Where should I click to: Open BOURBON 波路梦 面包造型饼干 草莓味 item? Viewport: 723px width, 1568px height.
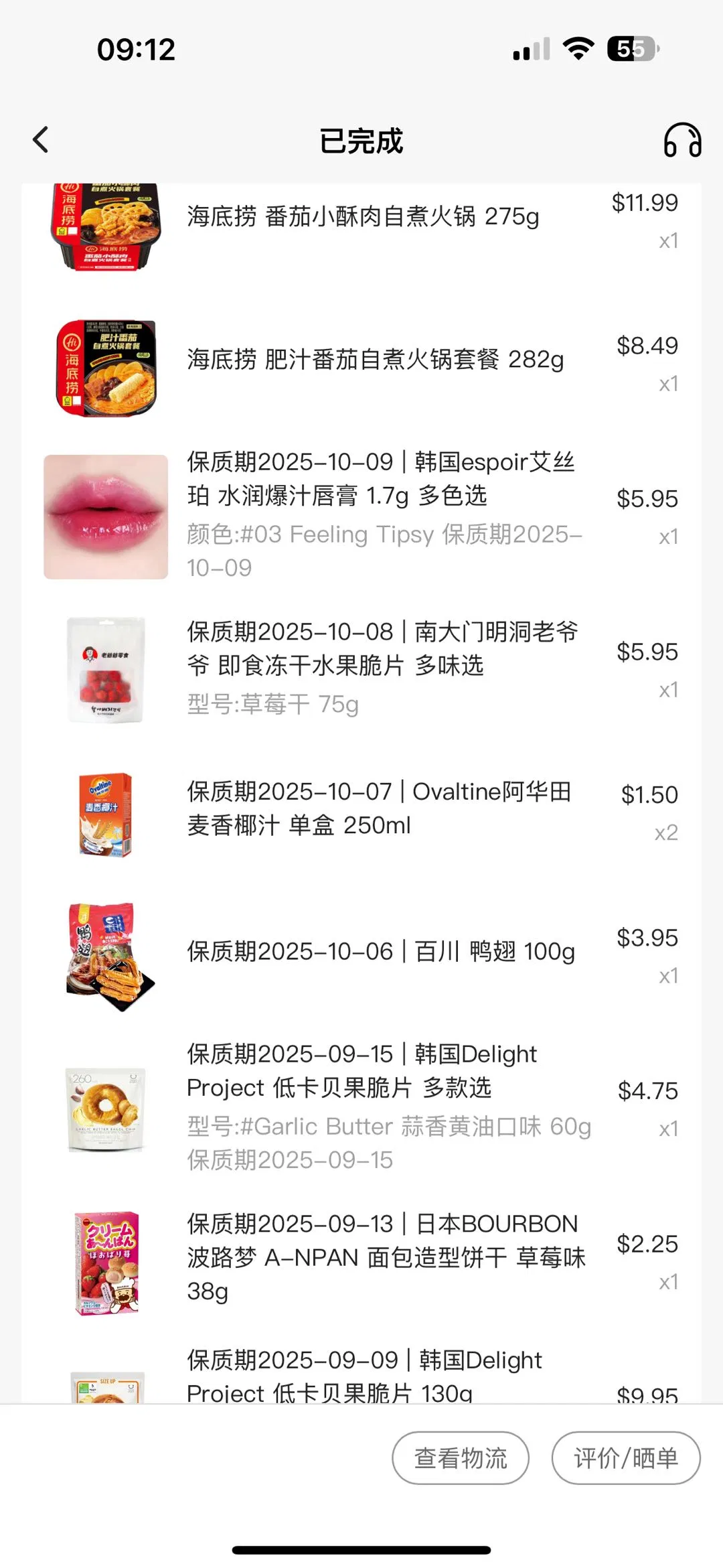(x=385, y=1257)
